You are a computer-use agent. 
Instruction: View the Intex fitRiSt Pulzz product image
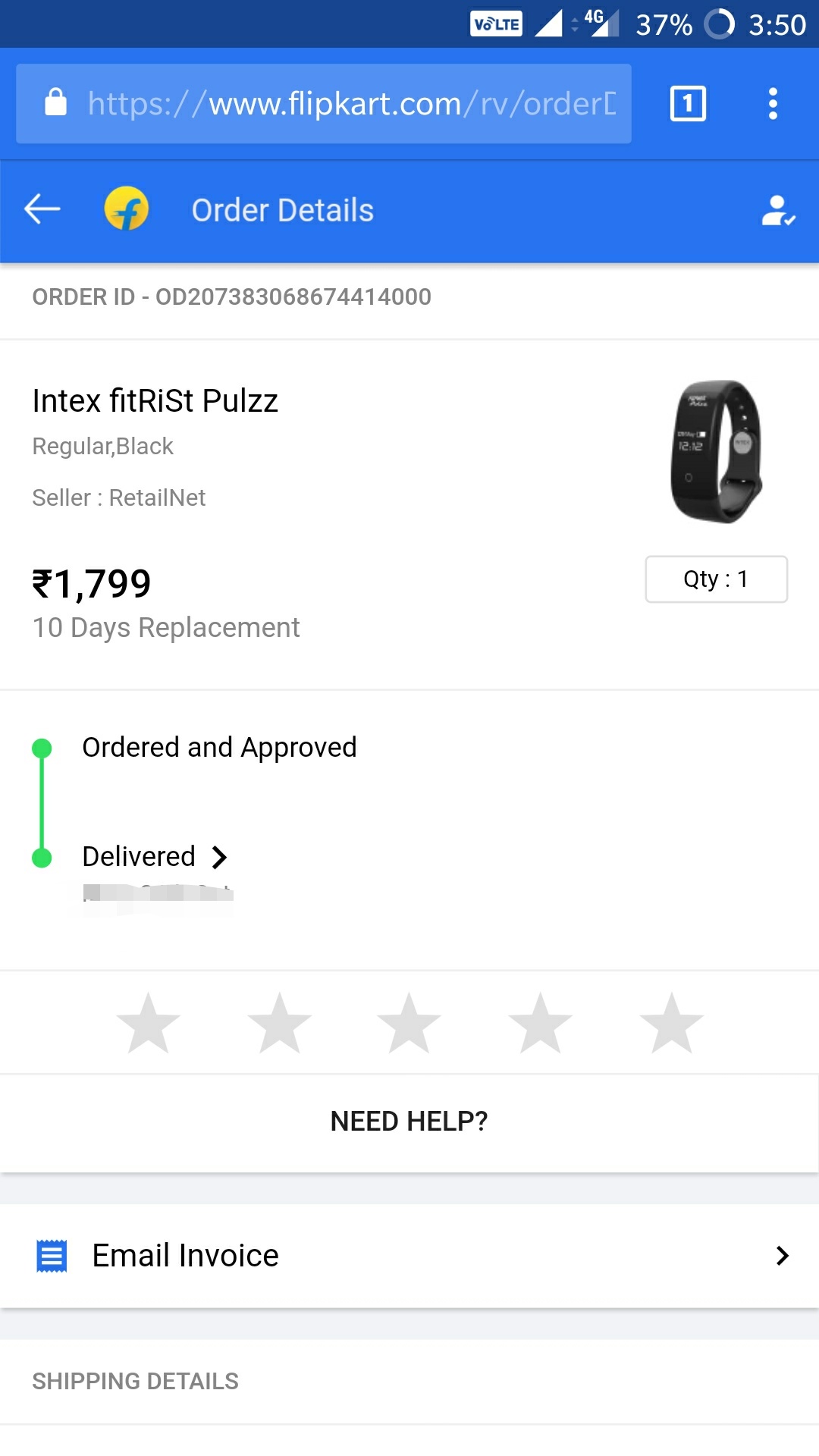click(x=717, y=451)
